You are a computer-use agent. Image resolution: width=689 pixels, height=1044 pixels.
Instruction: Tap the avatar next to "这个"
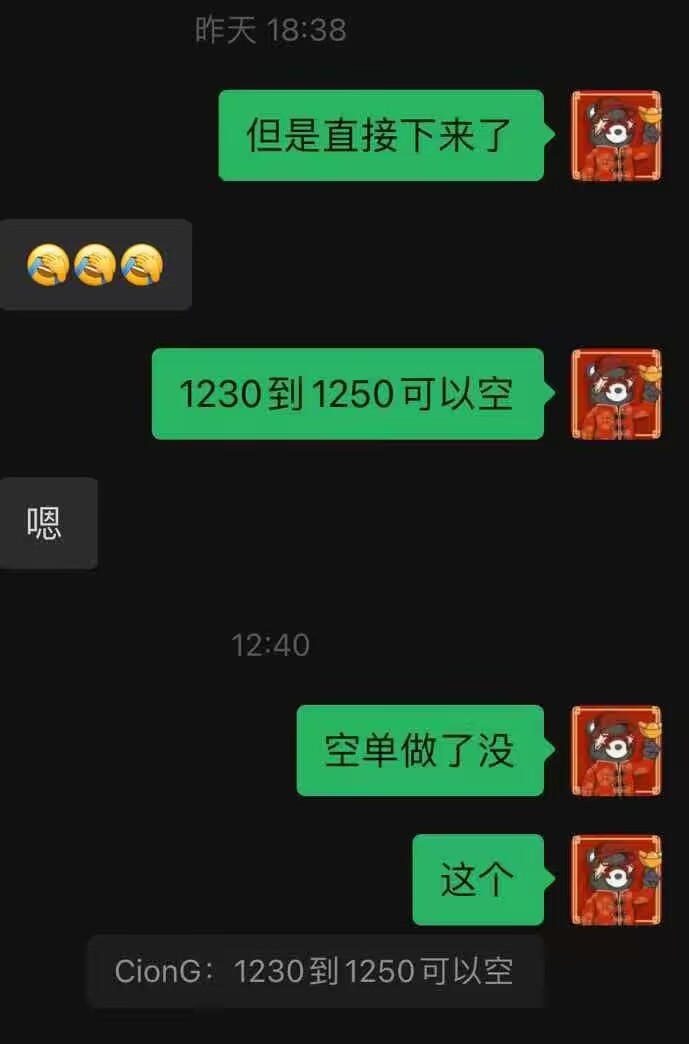616,880
